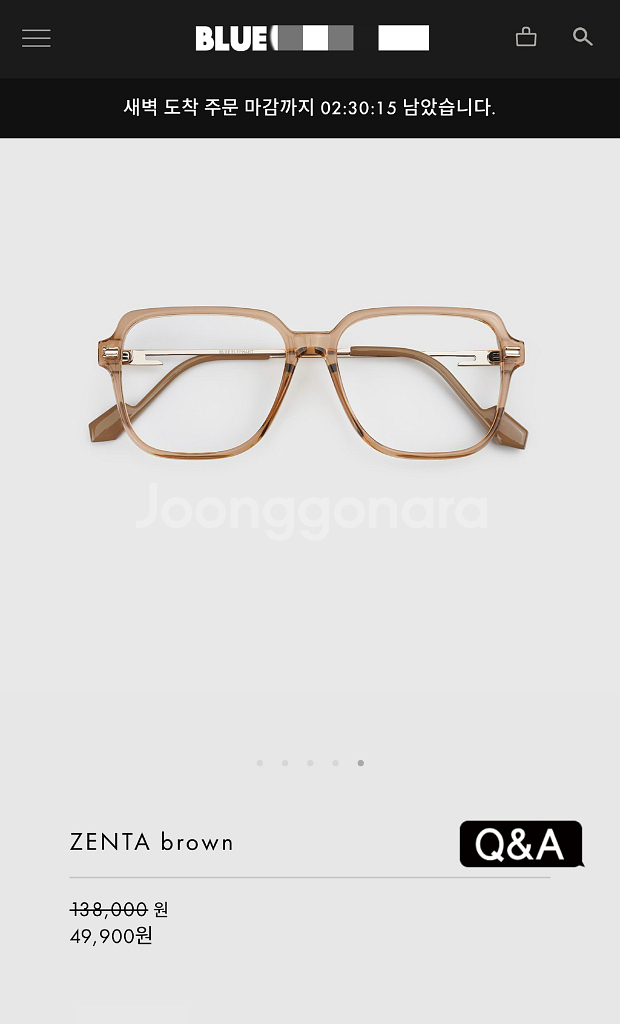Open the ZENTA brown glasses image

pyautogui.click(x=308, y=383)
